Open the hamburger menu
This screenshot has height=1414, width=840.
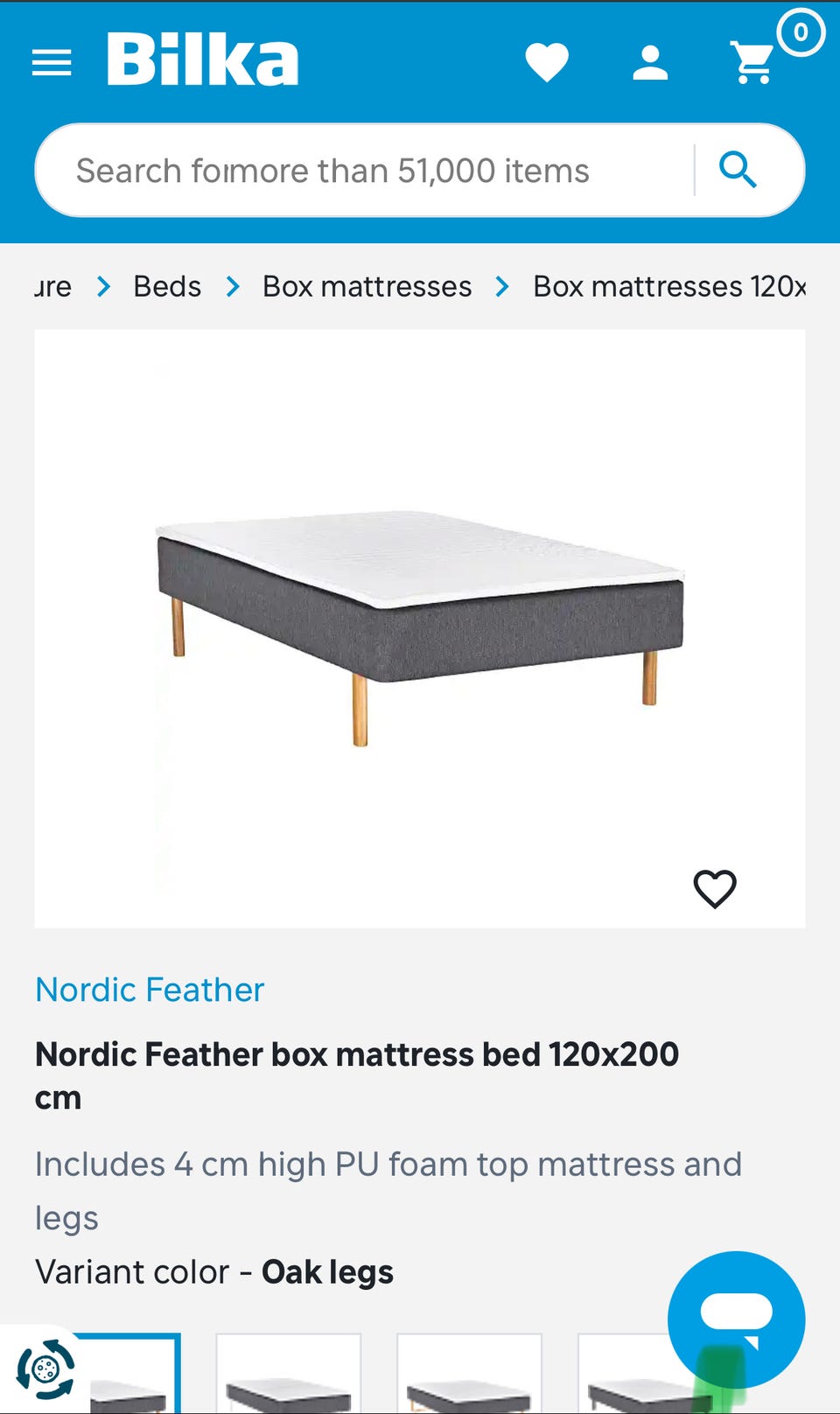pyautogui.click(x=52, y=62)
